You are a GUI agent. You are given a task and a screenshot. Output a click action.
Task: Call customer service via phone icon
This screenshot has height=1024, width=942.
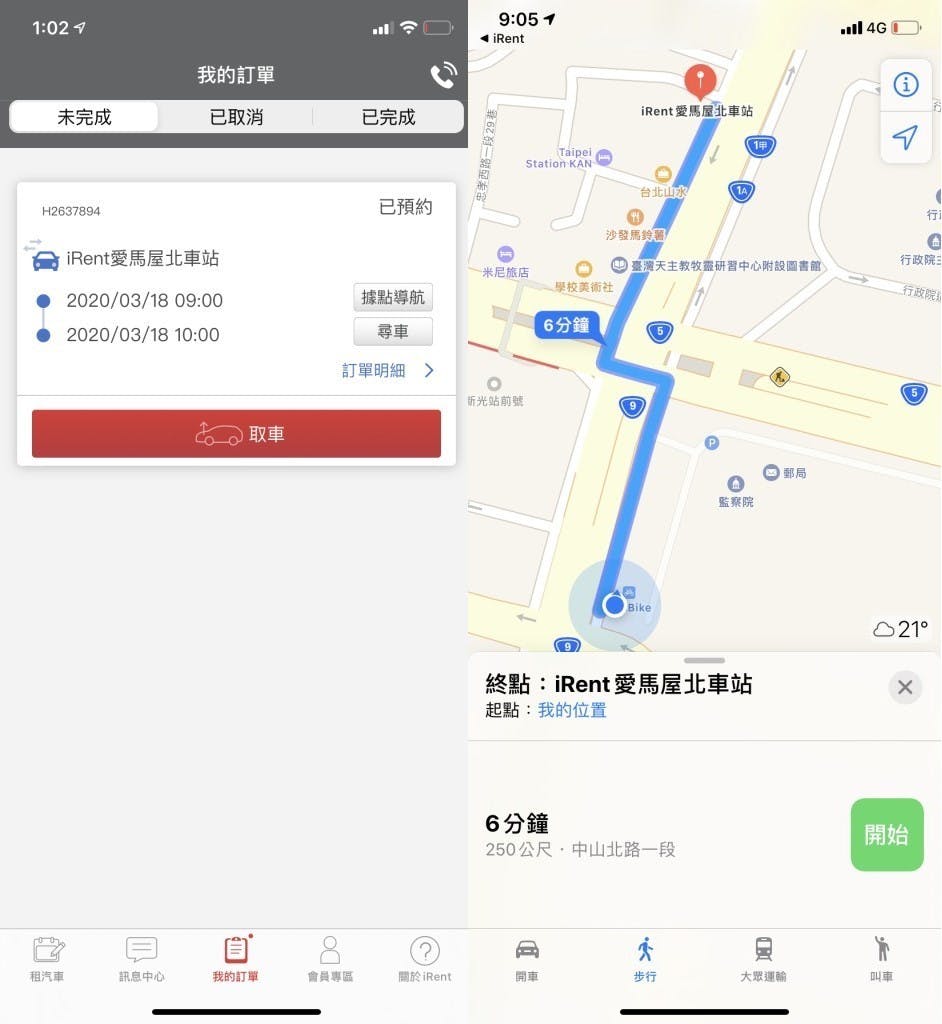443,75
